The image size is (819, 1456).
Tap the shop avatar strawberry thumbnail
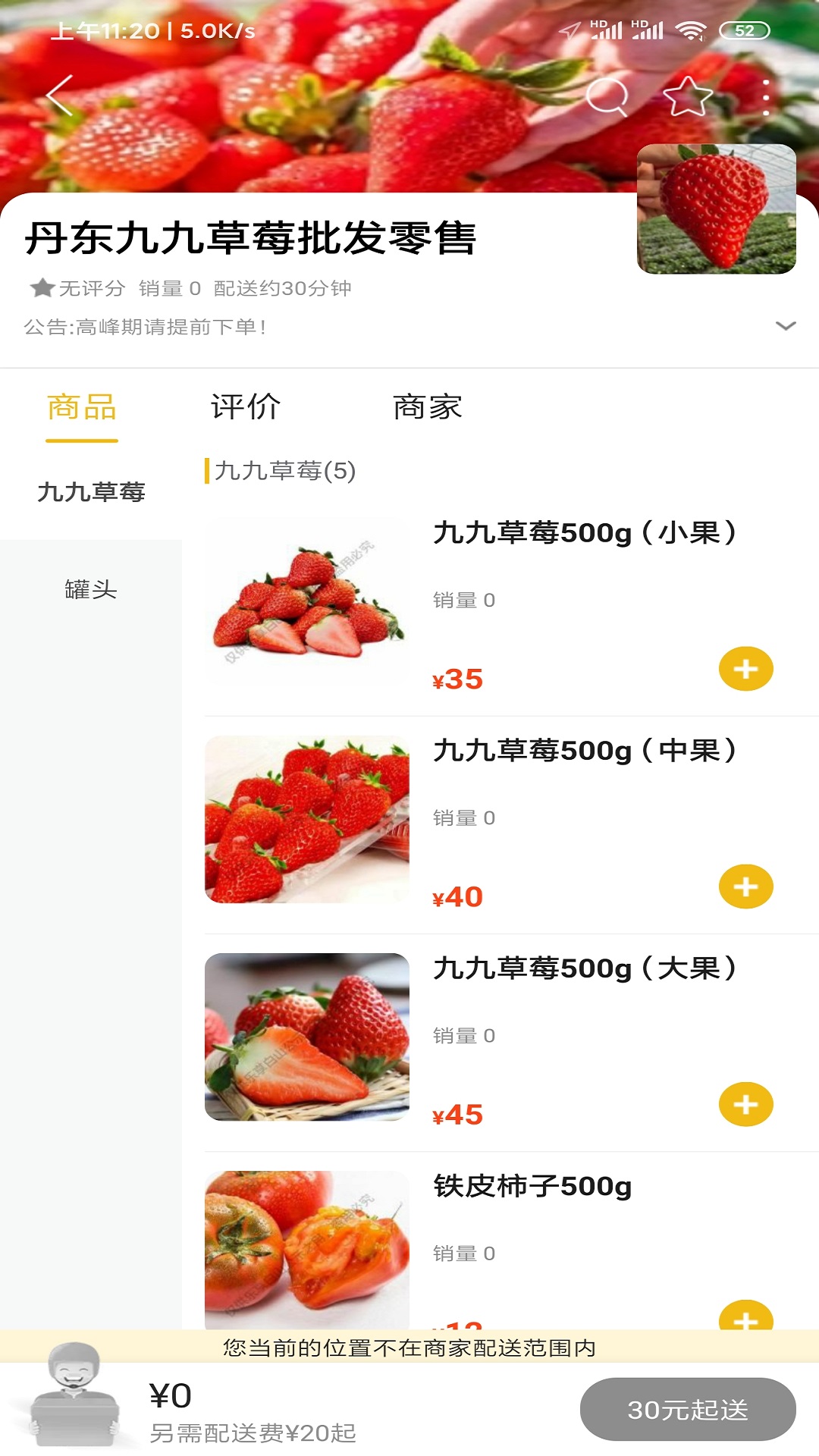717,209
